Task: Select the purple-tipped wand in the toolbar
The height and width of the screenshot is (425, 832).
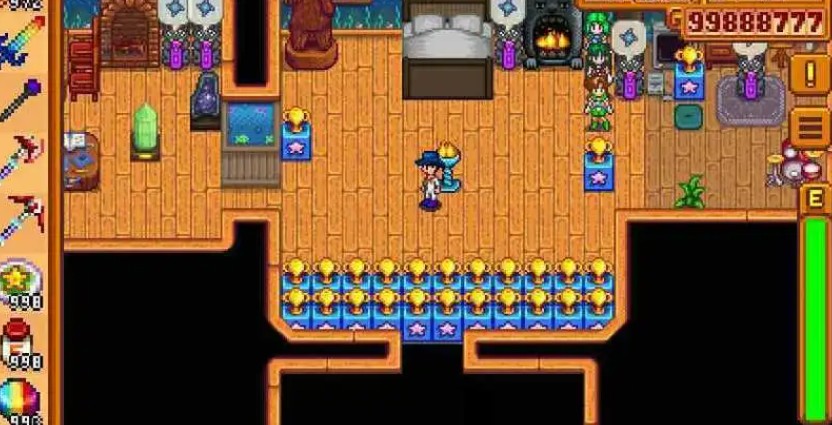Action: (21, 100)
